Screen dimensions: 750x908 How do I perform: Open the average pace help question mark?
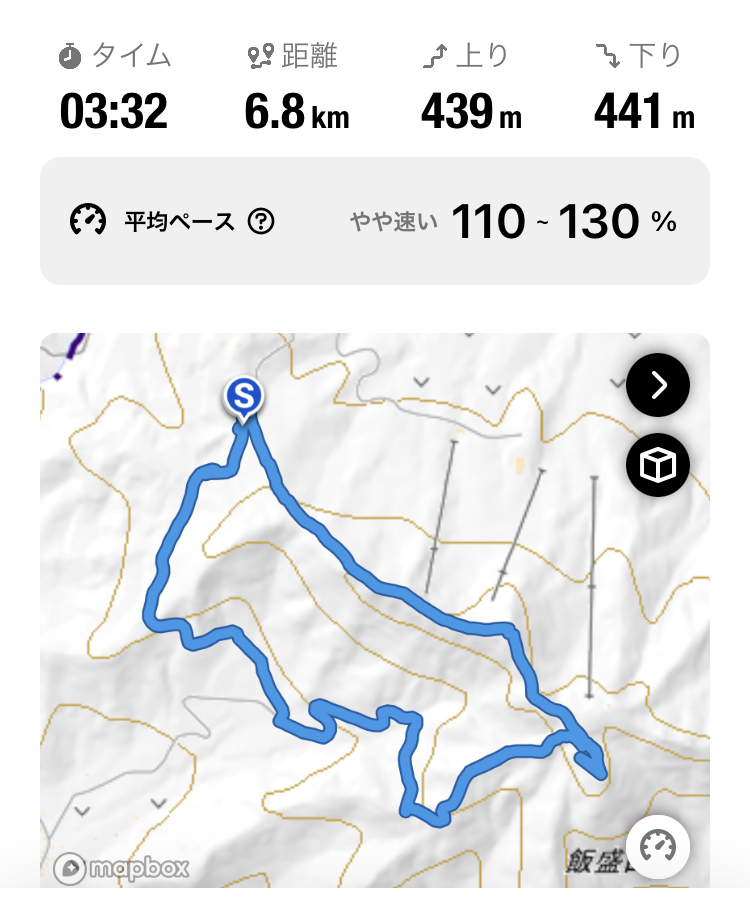point(260,221)
